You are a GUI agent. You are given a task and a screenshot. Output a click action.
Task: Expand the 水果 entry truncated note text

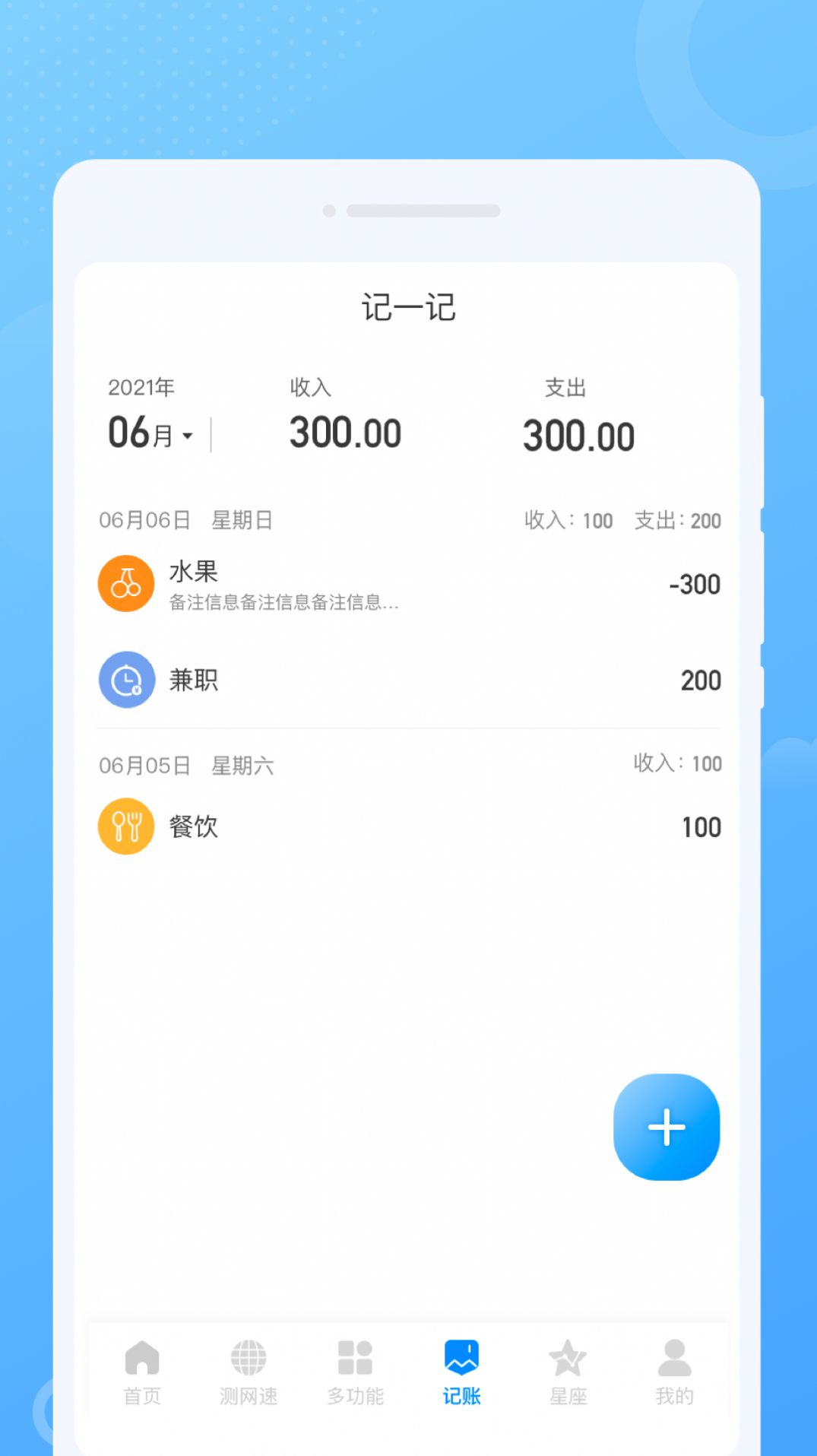click(x=282, y=603)
